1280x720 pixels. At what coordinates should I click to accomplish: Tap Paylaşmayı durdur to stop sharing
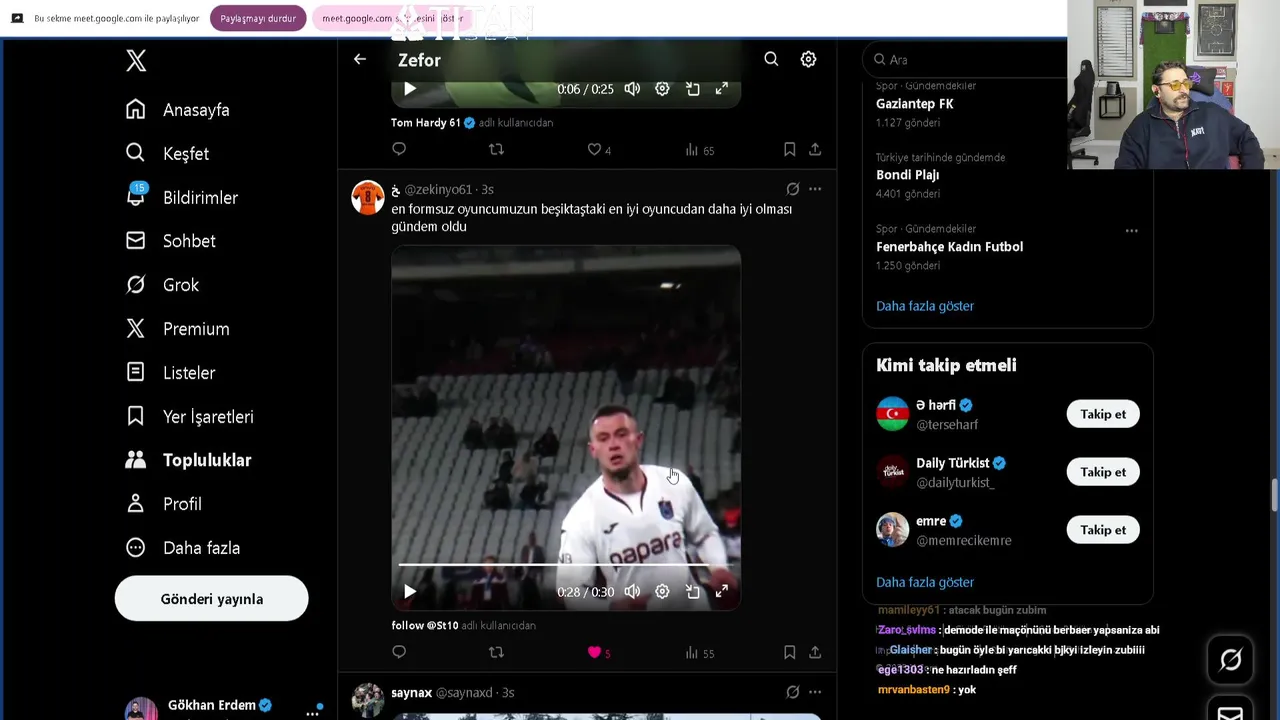tap(258, 18)
